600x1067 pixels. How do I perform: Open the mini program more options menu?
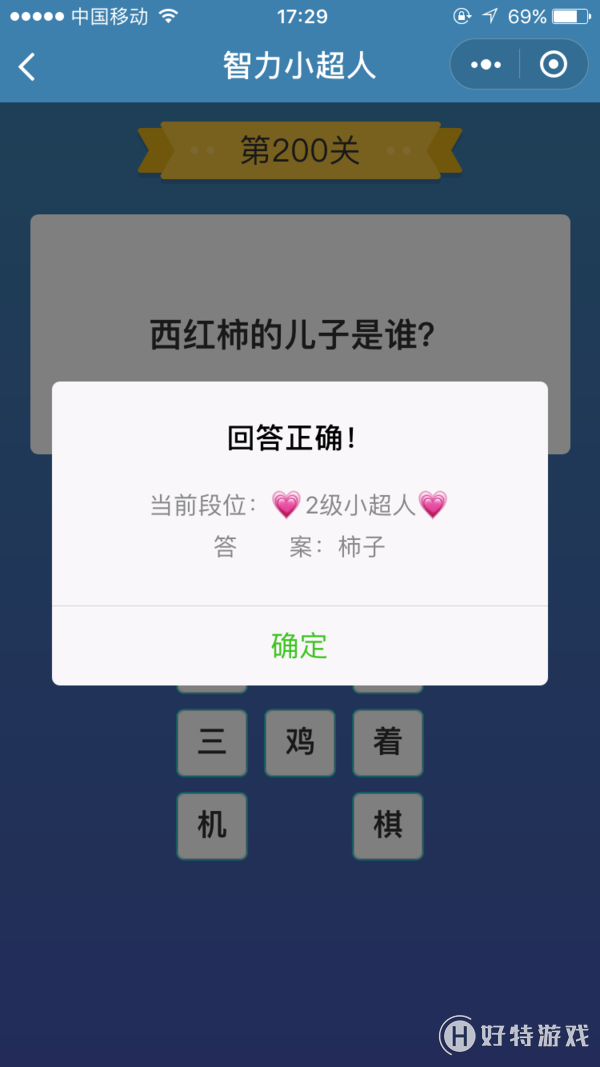[x=486, y=65]
